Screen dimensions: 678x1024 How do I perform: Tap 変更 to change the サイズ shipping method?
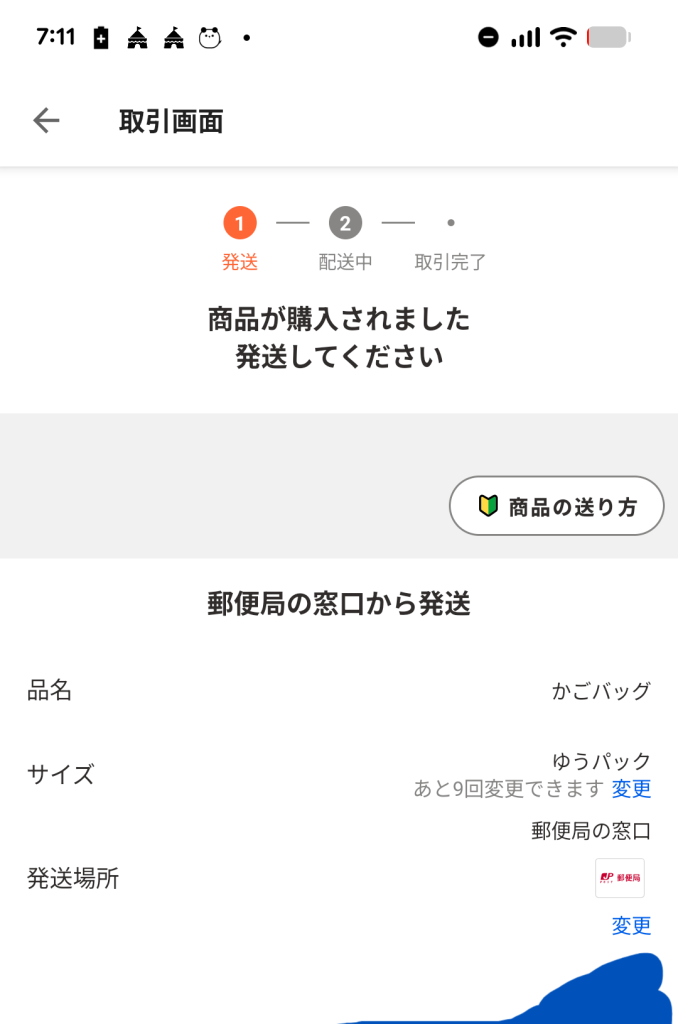coord(631,789)
